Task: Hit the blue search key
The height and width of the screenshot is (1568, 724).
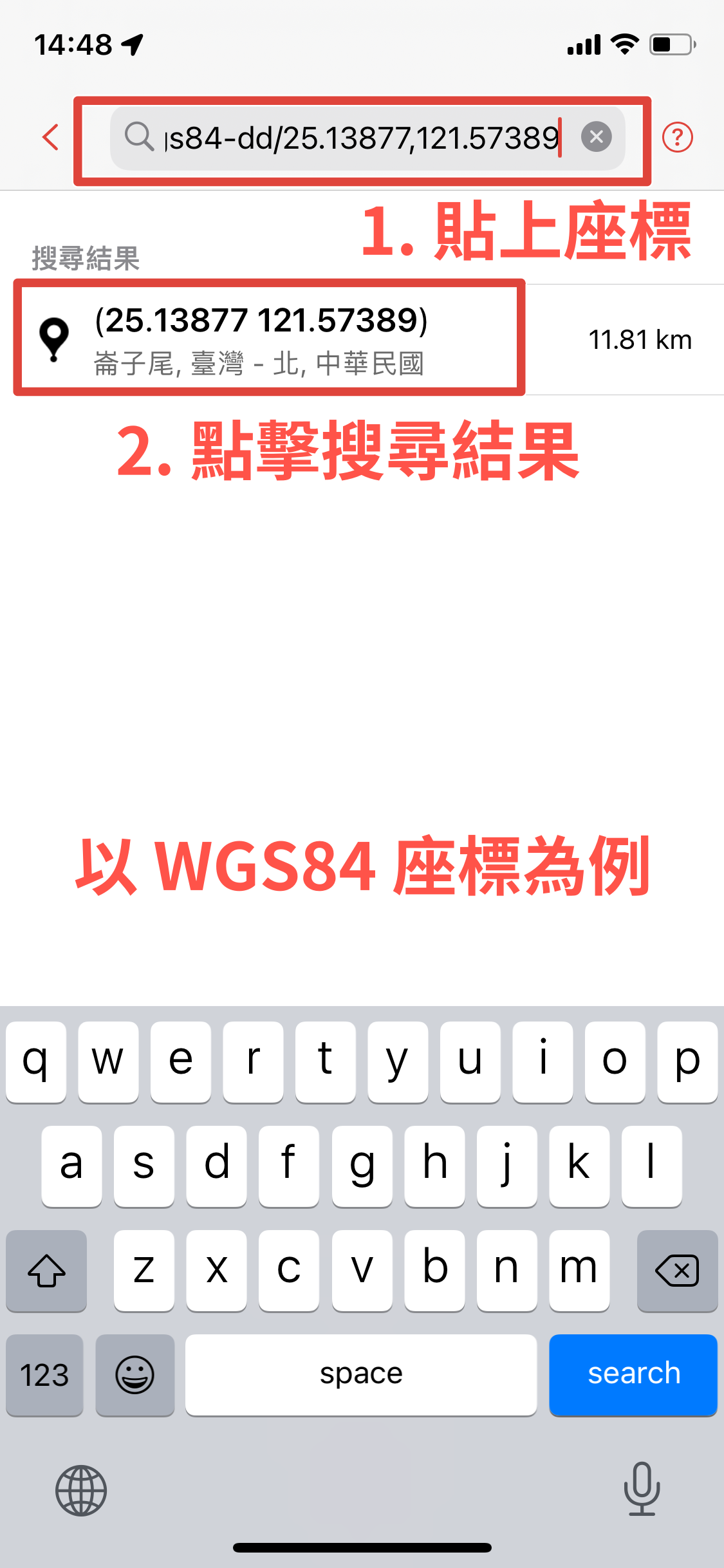Action: click(633, 1374)
